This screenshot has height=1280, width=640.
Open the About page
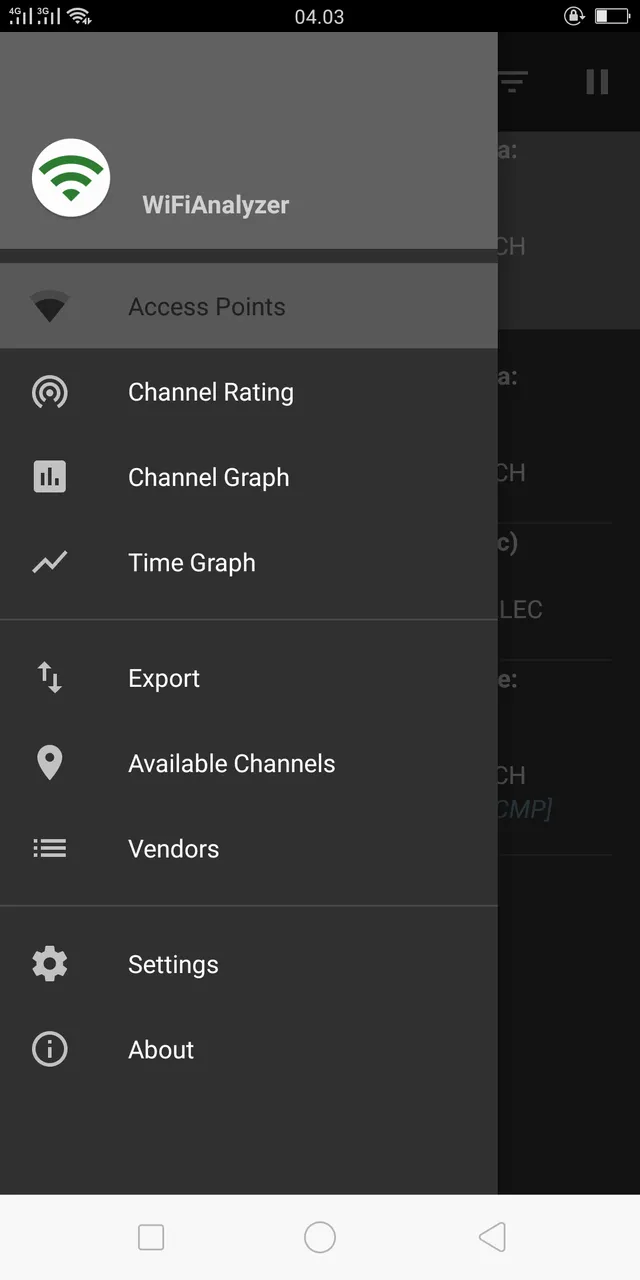click(161, 1050)
